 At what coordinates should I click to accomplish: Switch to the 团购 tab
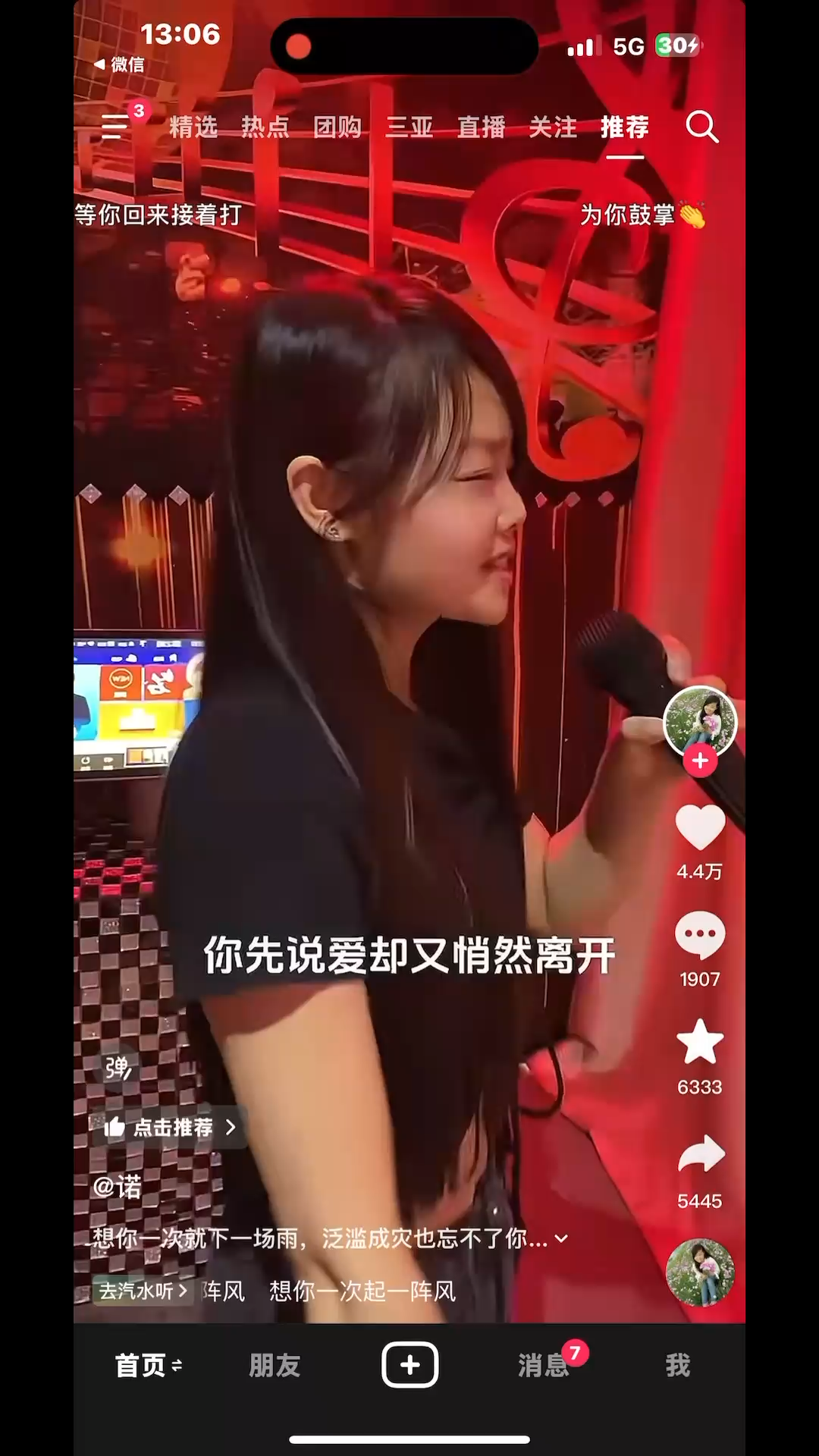(337, 127)
